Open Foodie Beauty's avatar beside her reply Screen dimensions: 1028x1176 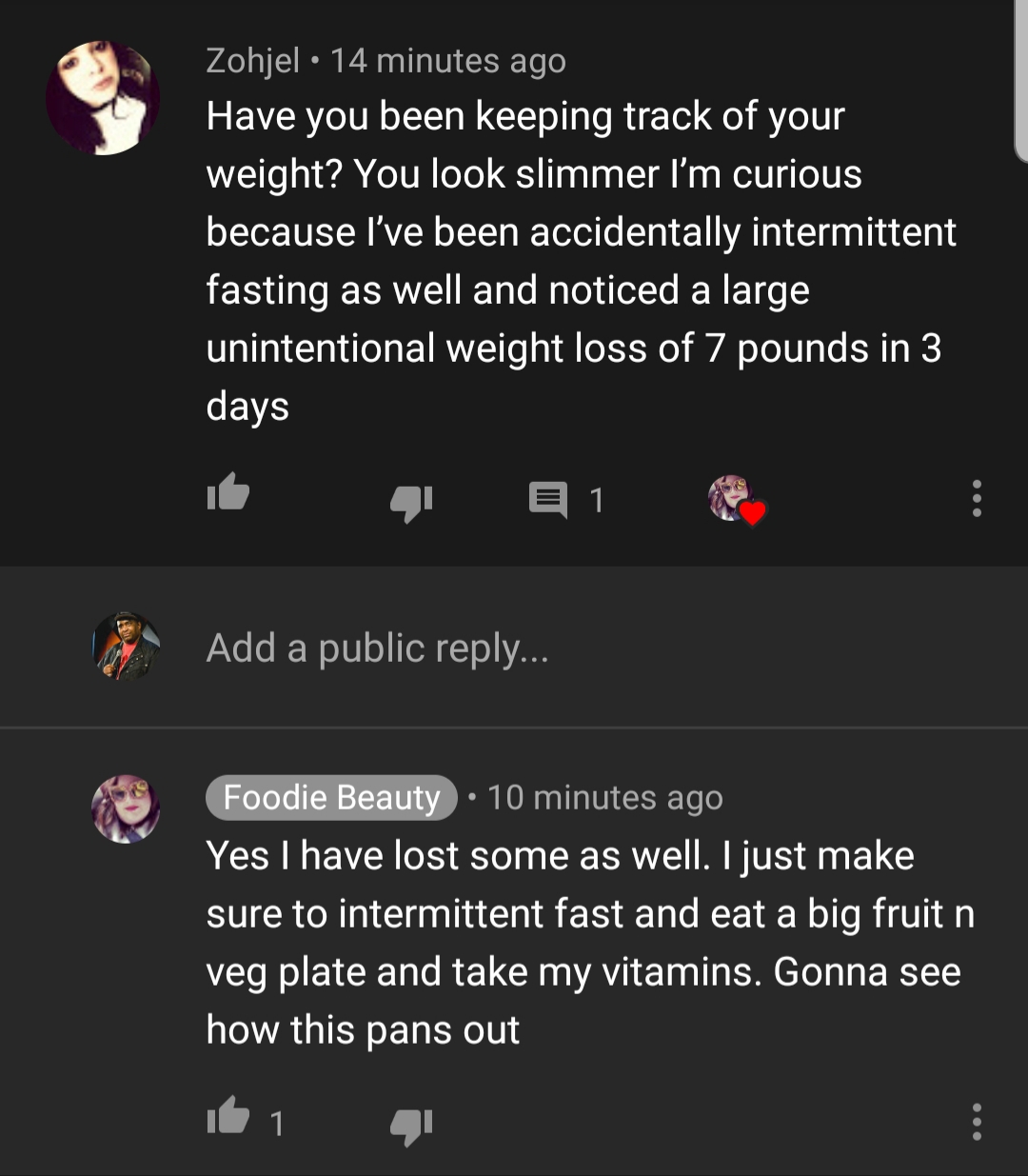[125, 808]
